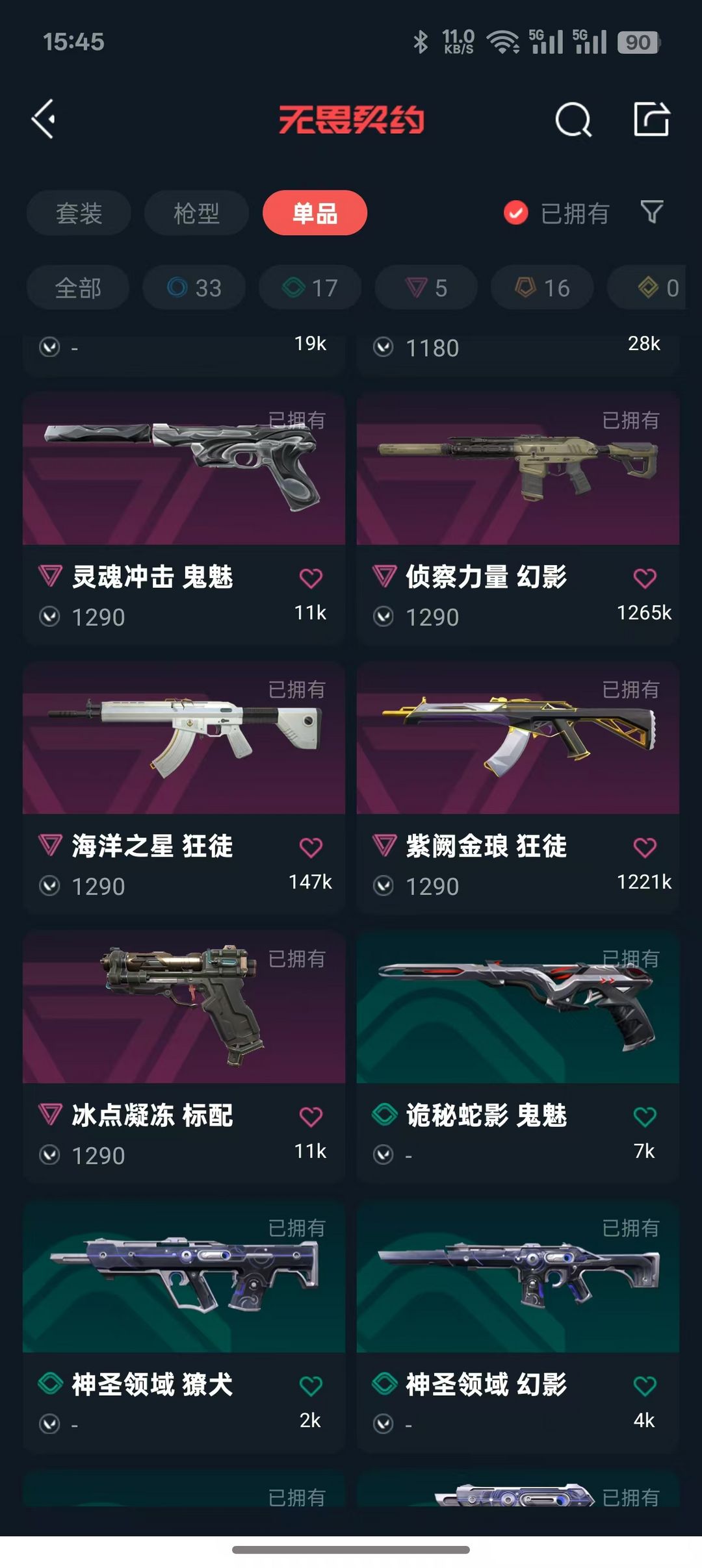Uncheck the 已拥有 filter checkbox
This screenshot has height=1568, width=702.
click(516, 213)
